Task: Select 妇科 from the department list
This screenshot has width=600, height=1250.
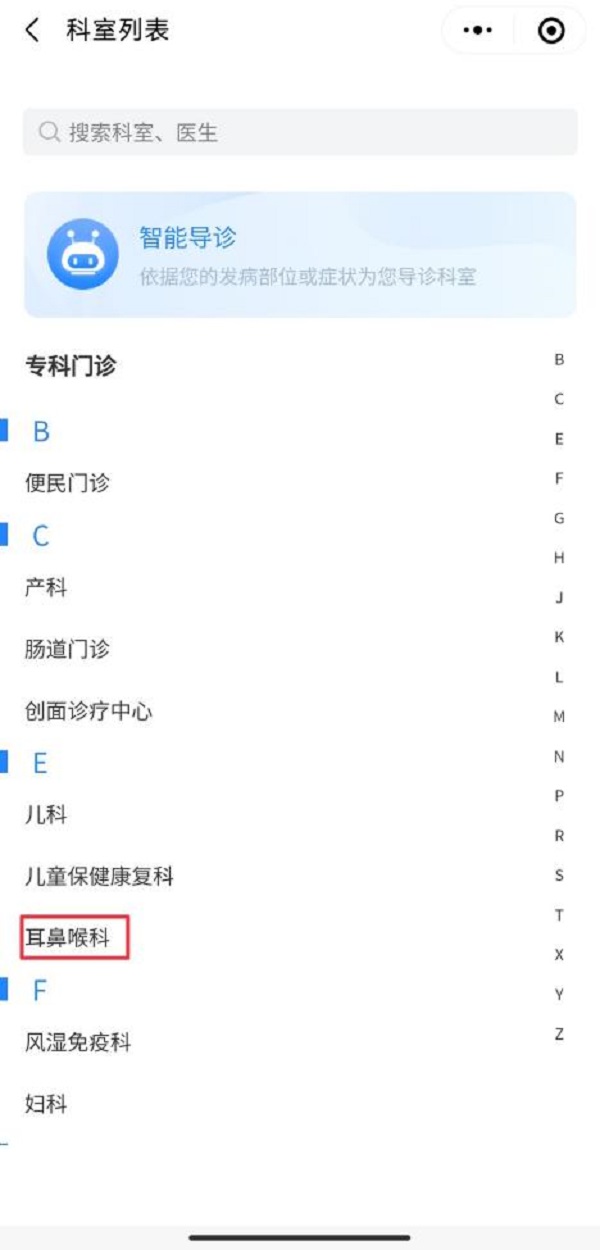Action: click(x=46, y=1105)
